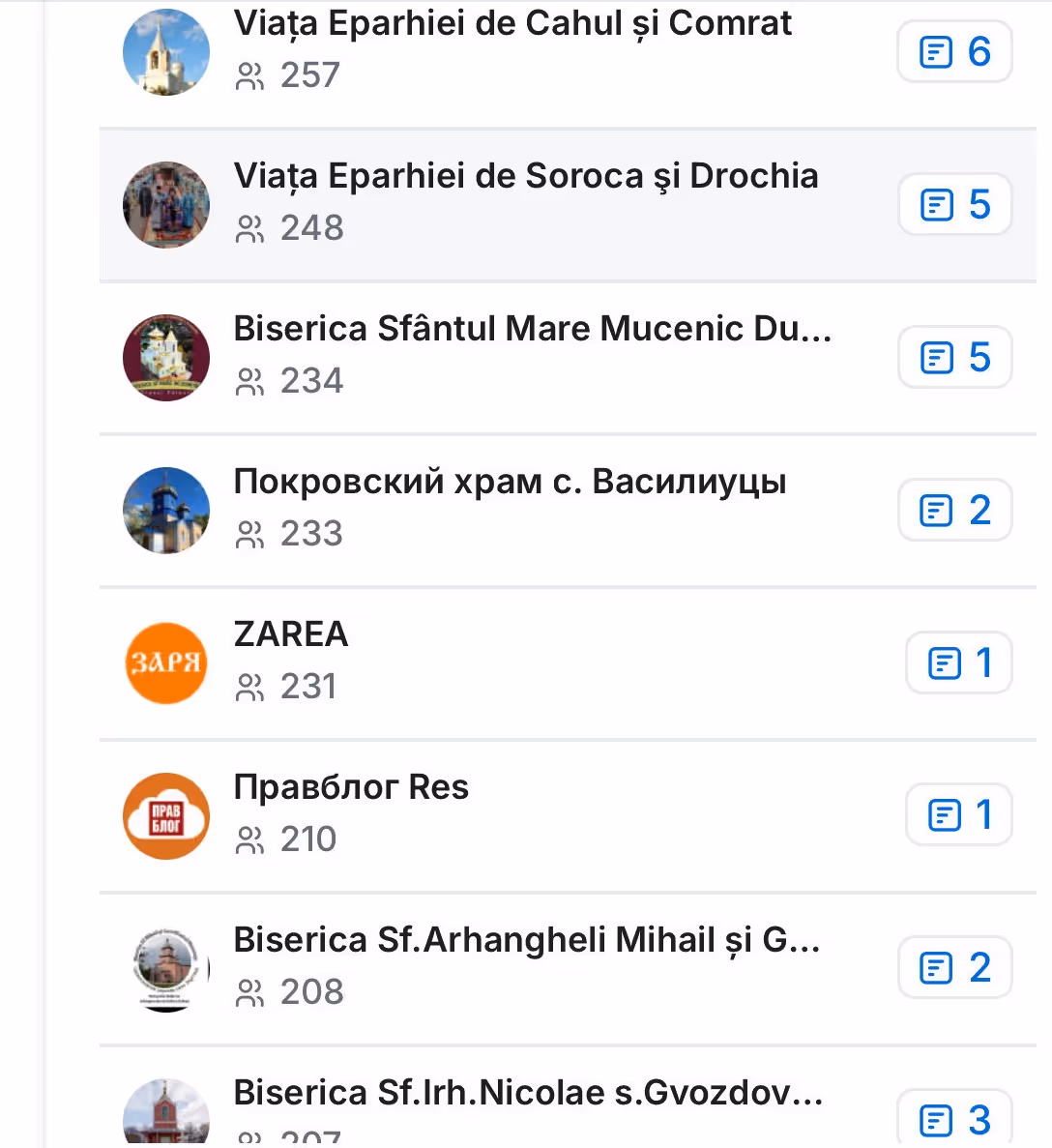Screen dimensions: 1052x1148
Task: View the 5 posts from Soroca și Drochia
Action: click(954, 205)
